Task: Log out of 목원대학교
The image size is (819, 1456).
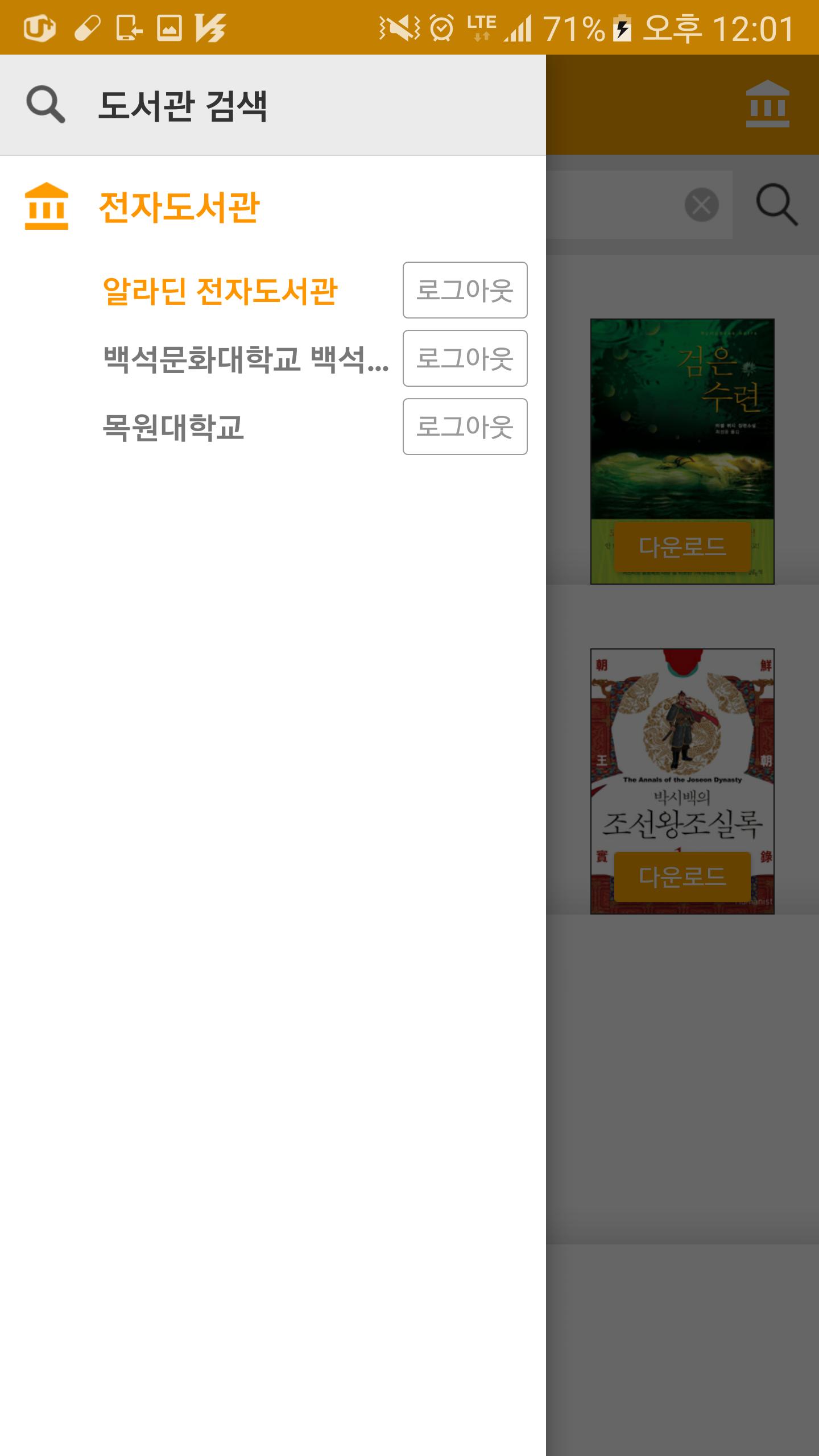Action: coord(465,427)
